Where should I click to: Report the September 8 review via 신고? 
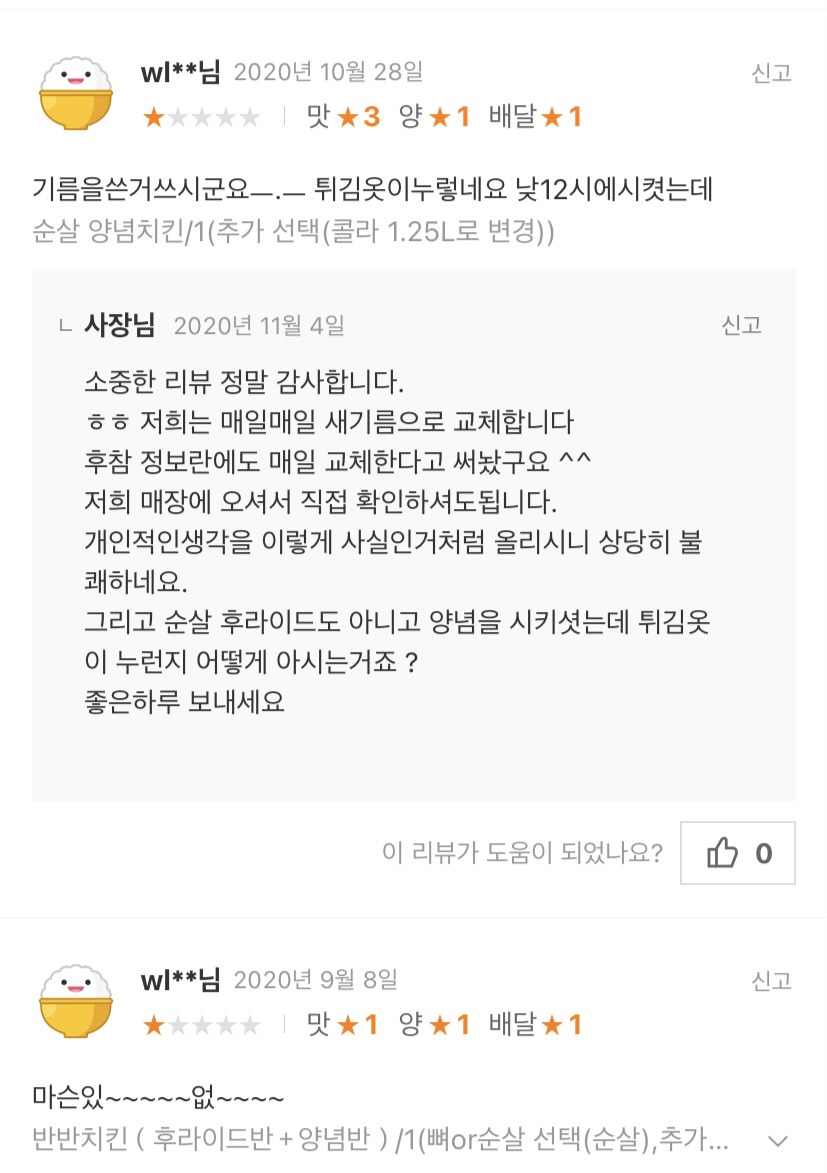pyautogui.click(x=771, y=980)
